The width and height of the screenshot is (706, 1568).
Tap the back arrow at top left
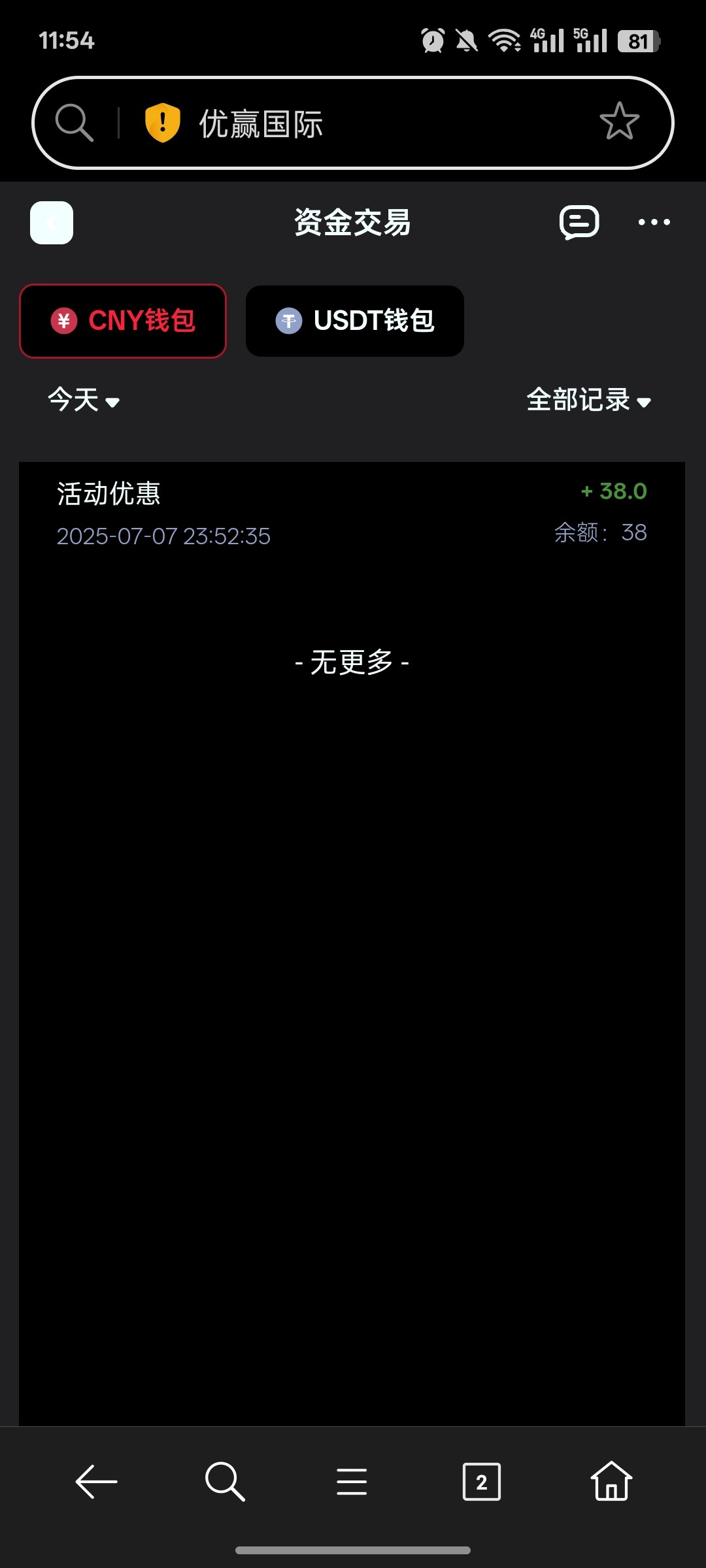tap(51, 222)
